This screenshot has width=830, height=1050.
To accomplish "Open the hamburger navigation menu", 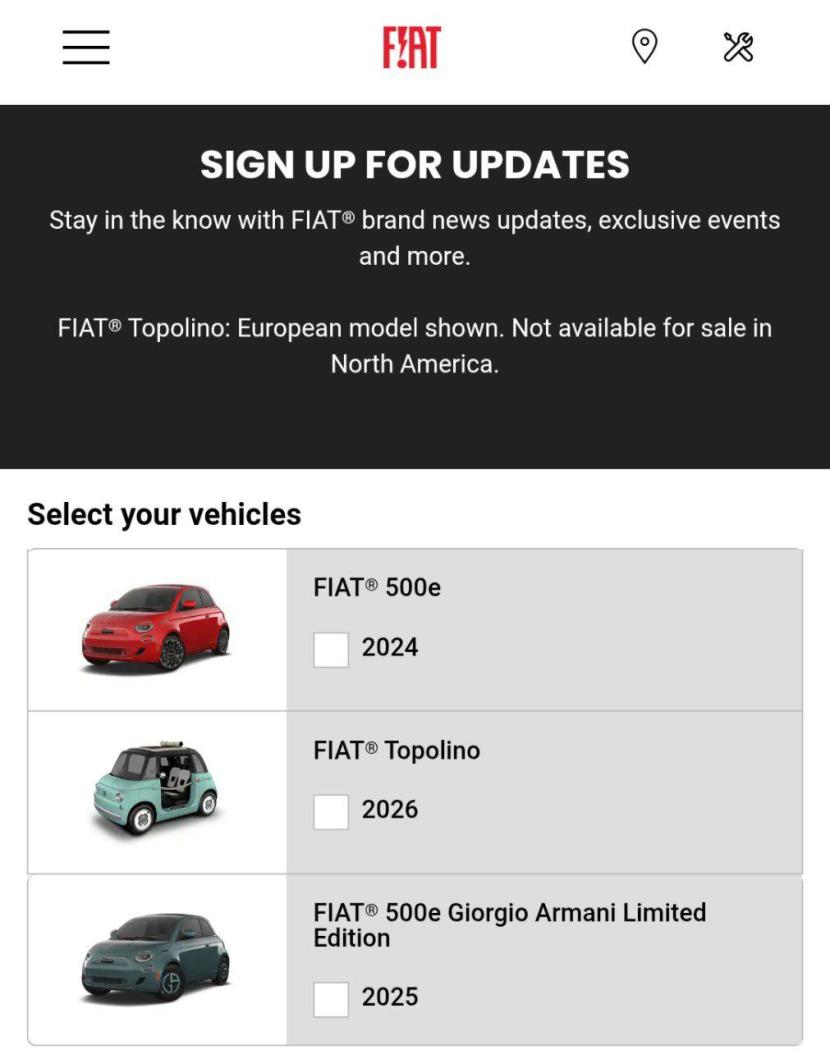I will 86,47.
